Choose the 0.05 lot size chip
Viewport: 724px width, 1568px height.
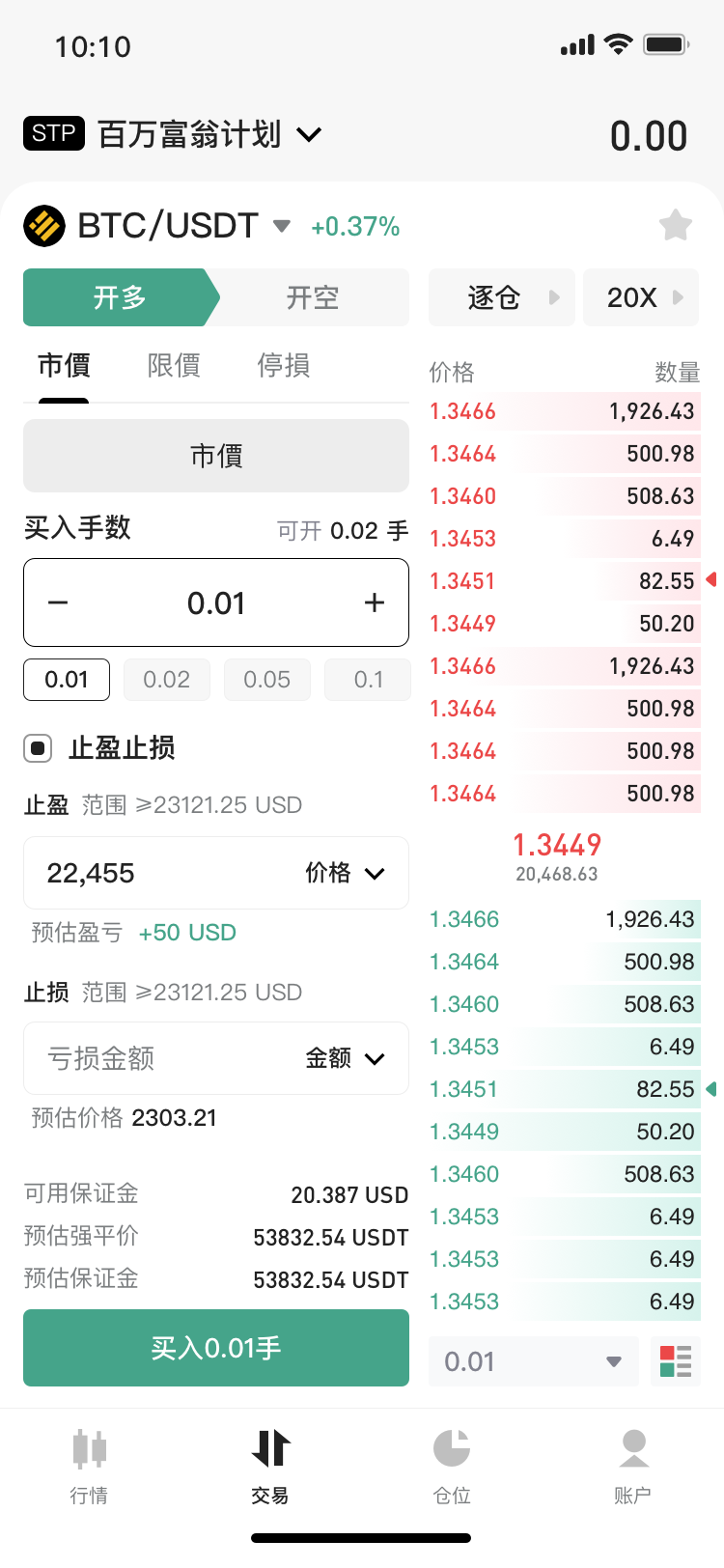pos(267,680)
